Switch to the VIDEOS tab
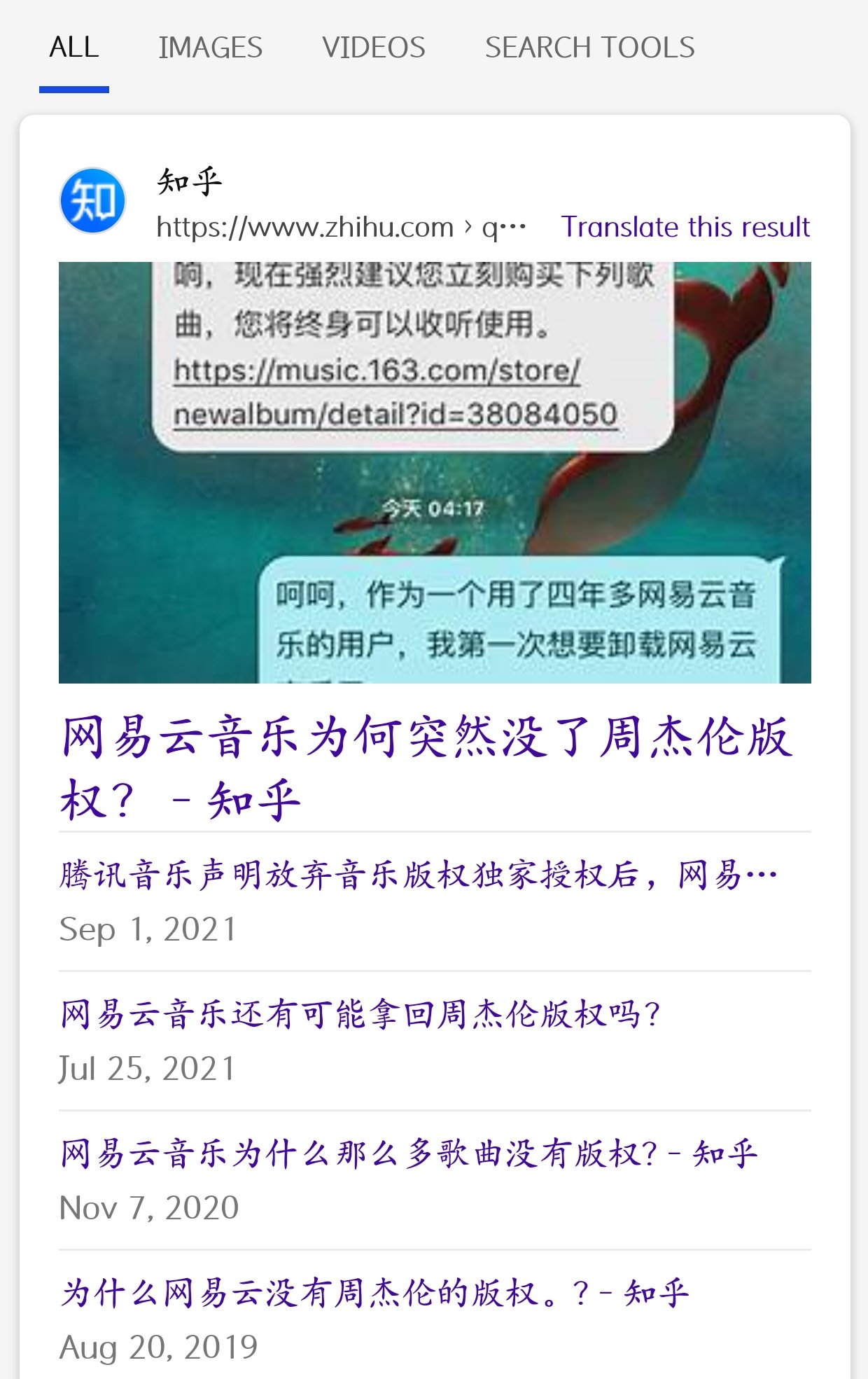Screen dimensions: 868x1379 pyautogui.click(x=373, y=48)
